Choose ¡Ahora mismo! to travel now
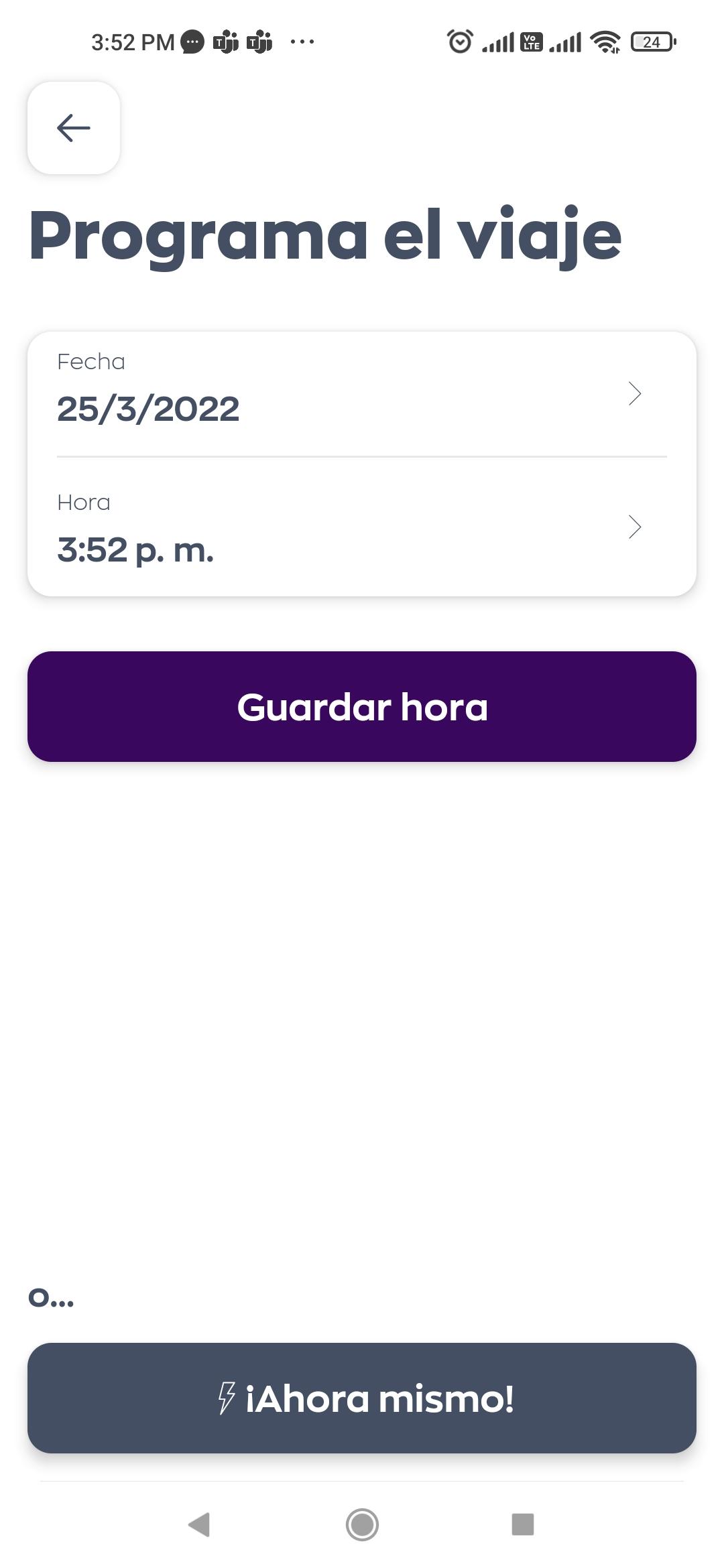Screen dimensions: 724x1568 point(362,1398)
